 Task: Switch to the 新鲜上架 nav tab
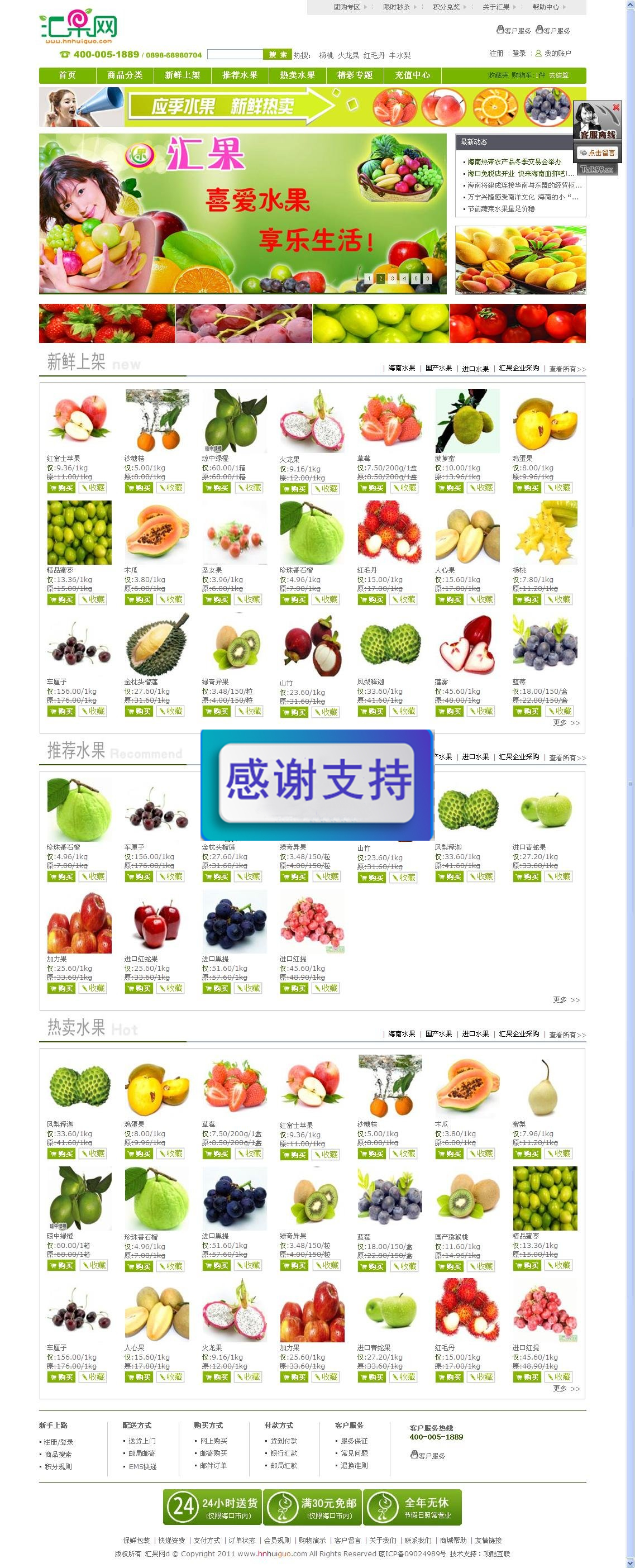(x=183, y=75)
